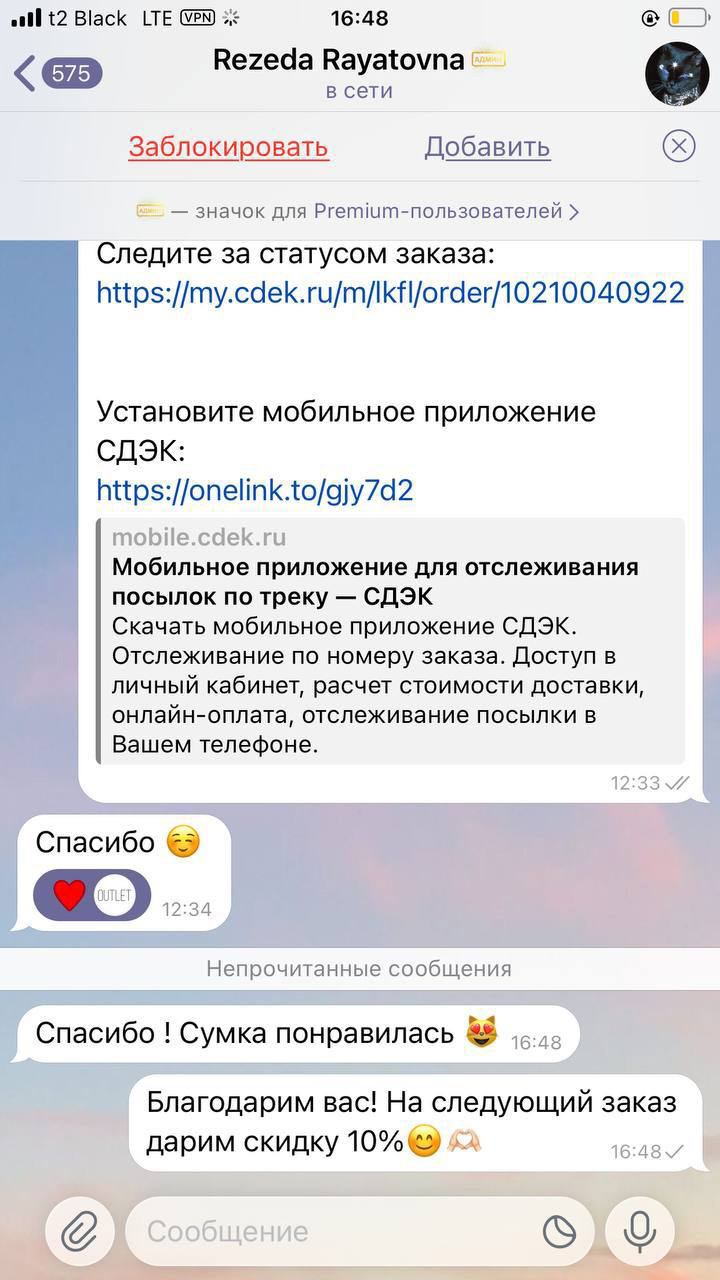The image size is (720, 1280).
Task: Open the onelink.to/gjy7d2 link
Action: point(254,490)
